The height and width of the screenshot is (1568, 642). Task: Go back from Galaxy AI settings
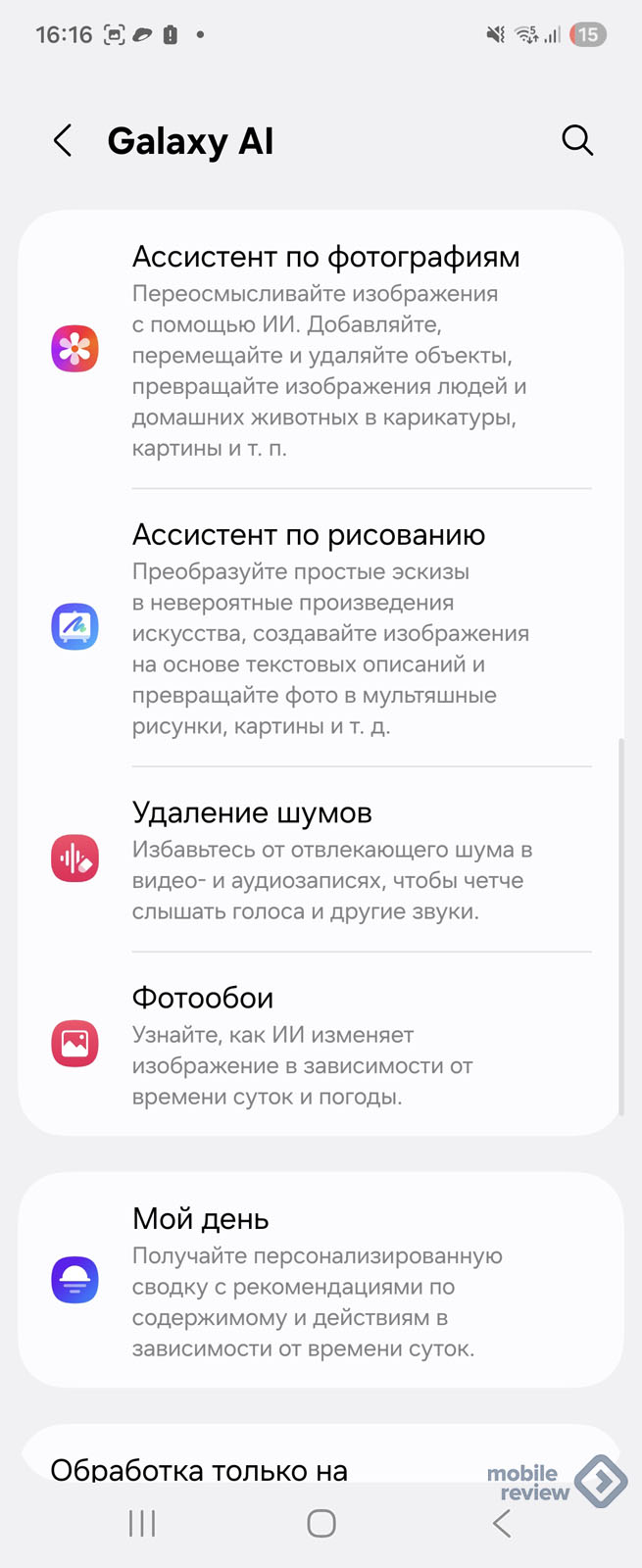point(63,141)
